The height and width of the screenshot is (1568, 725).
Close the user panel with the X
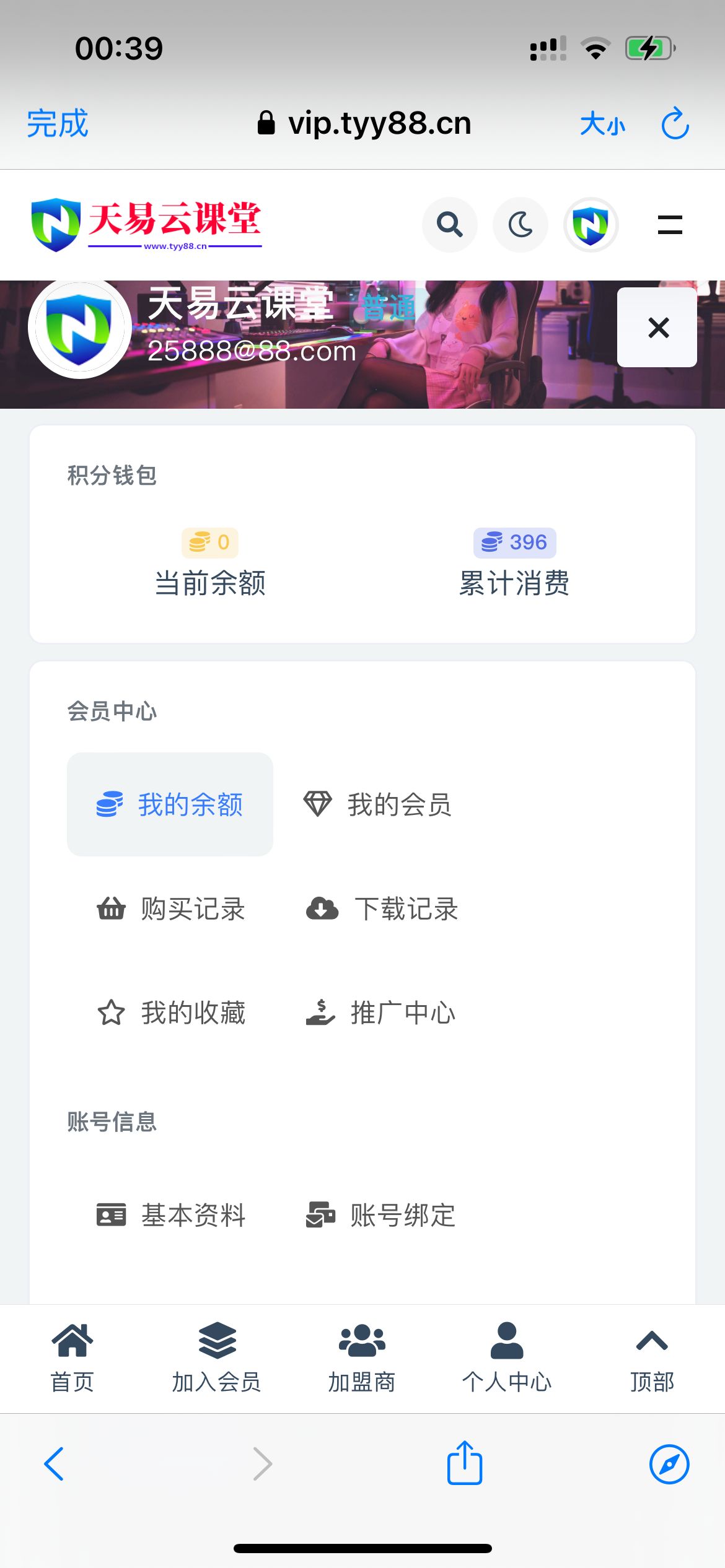point(657,327)
